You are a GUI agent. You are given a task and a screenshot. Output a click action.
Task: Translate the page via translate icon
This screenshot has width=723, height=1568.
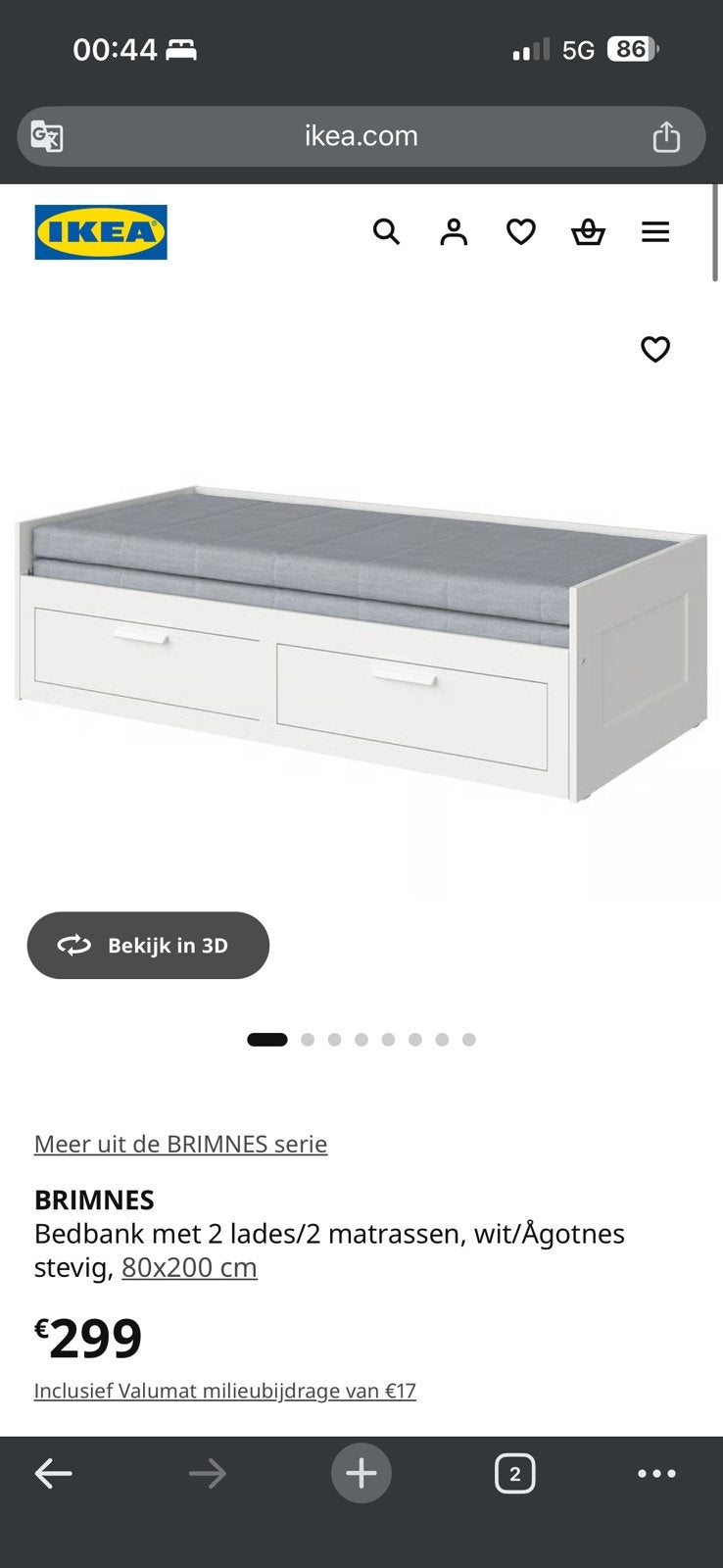point(47,135)
